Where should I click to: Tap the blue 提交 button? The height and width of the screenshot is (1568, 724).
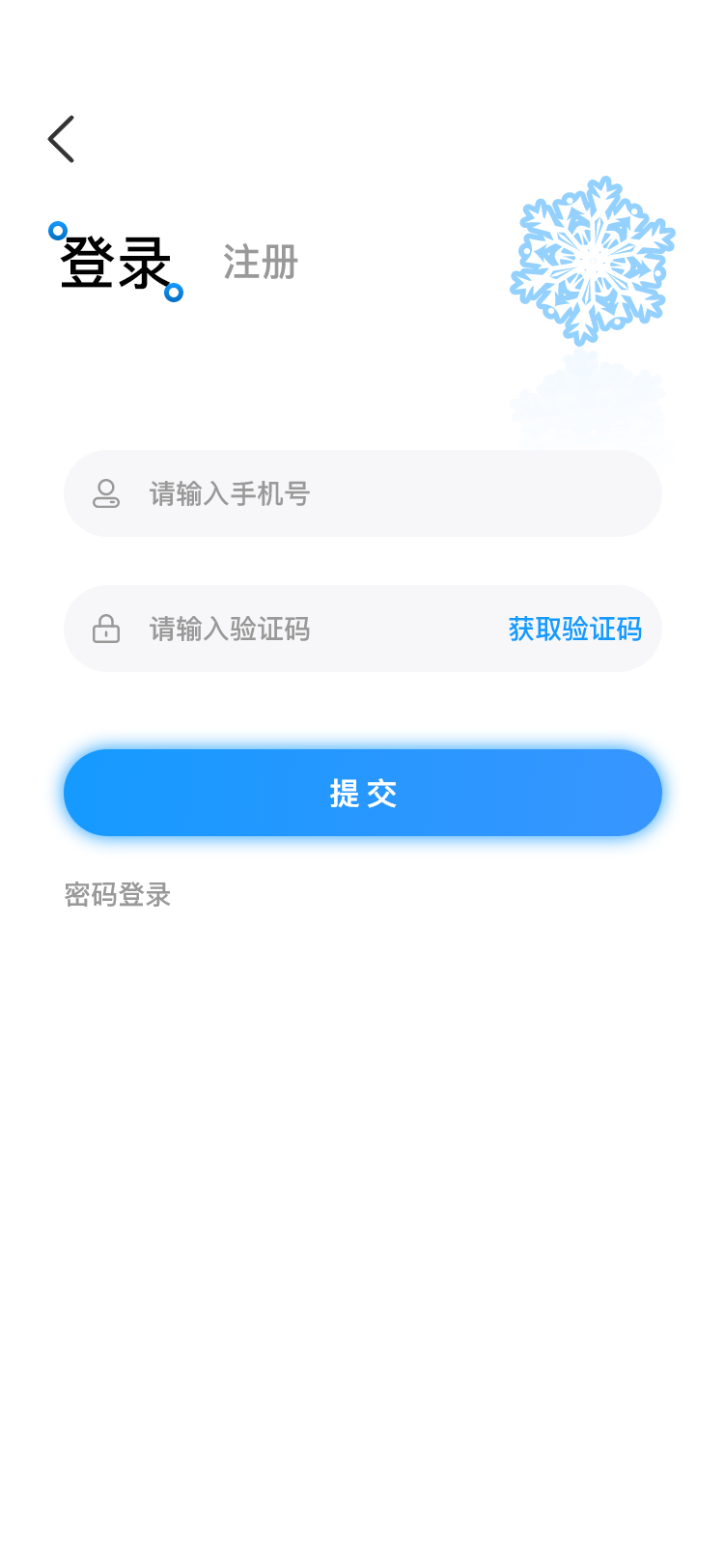[362, 793]
